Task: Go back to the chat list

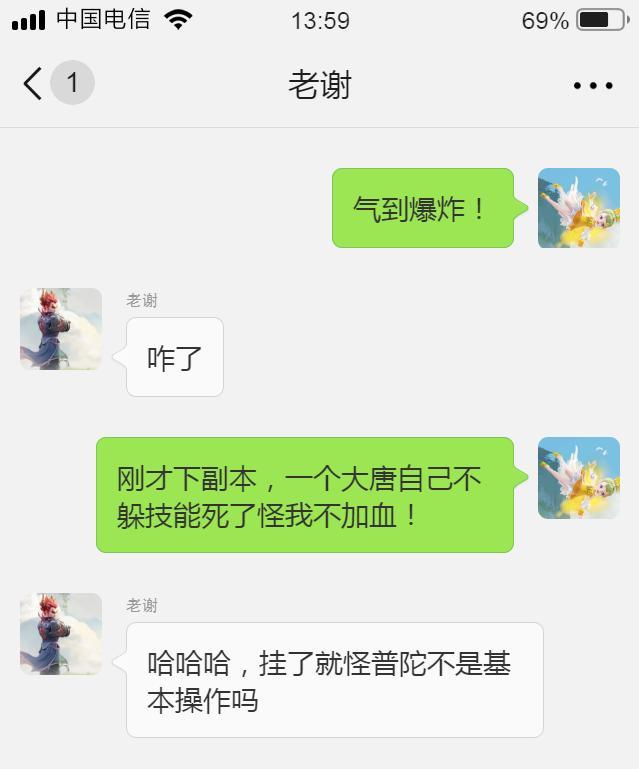Action: pos(34,84)
